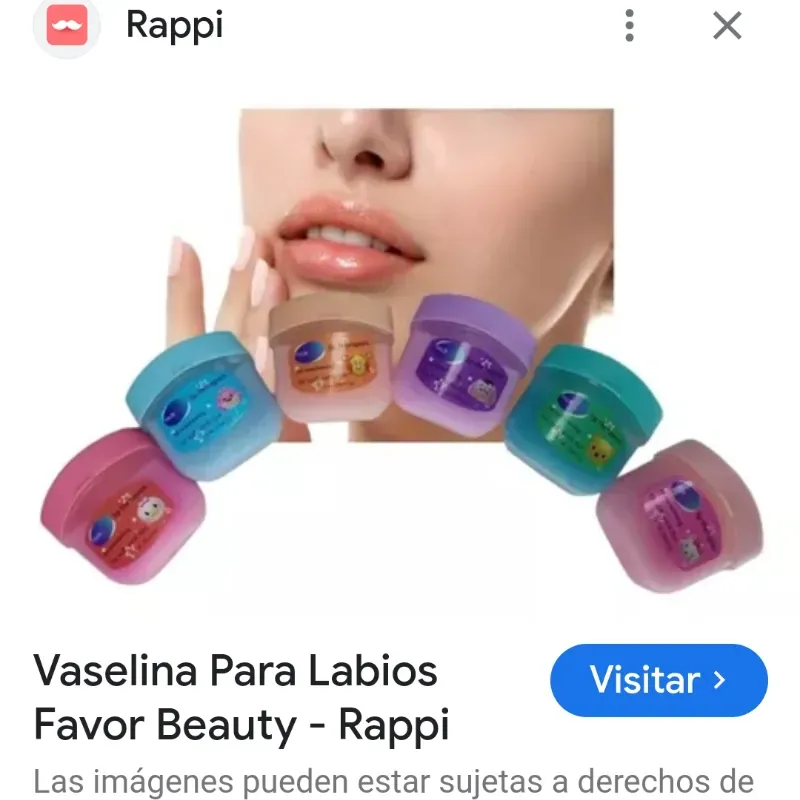The width and height of the screenshot is (800, 800).
Task: Tap the Visitar button
Action: click(658, 680)
